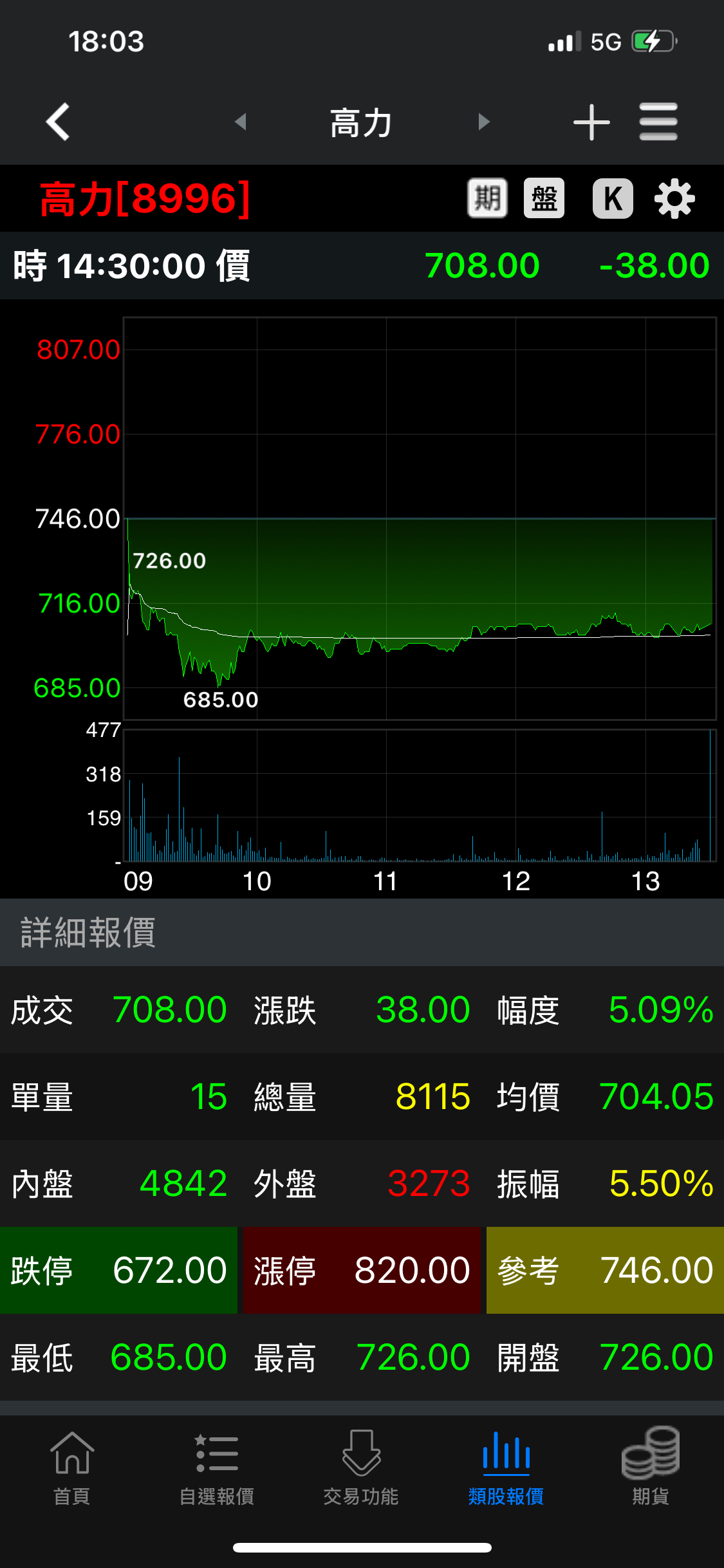Show the K-line chart
Image resolution: width=724 pixels, height=1568 pixels.
613,198
